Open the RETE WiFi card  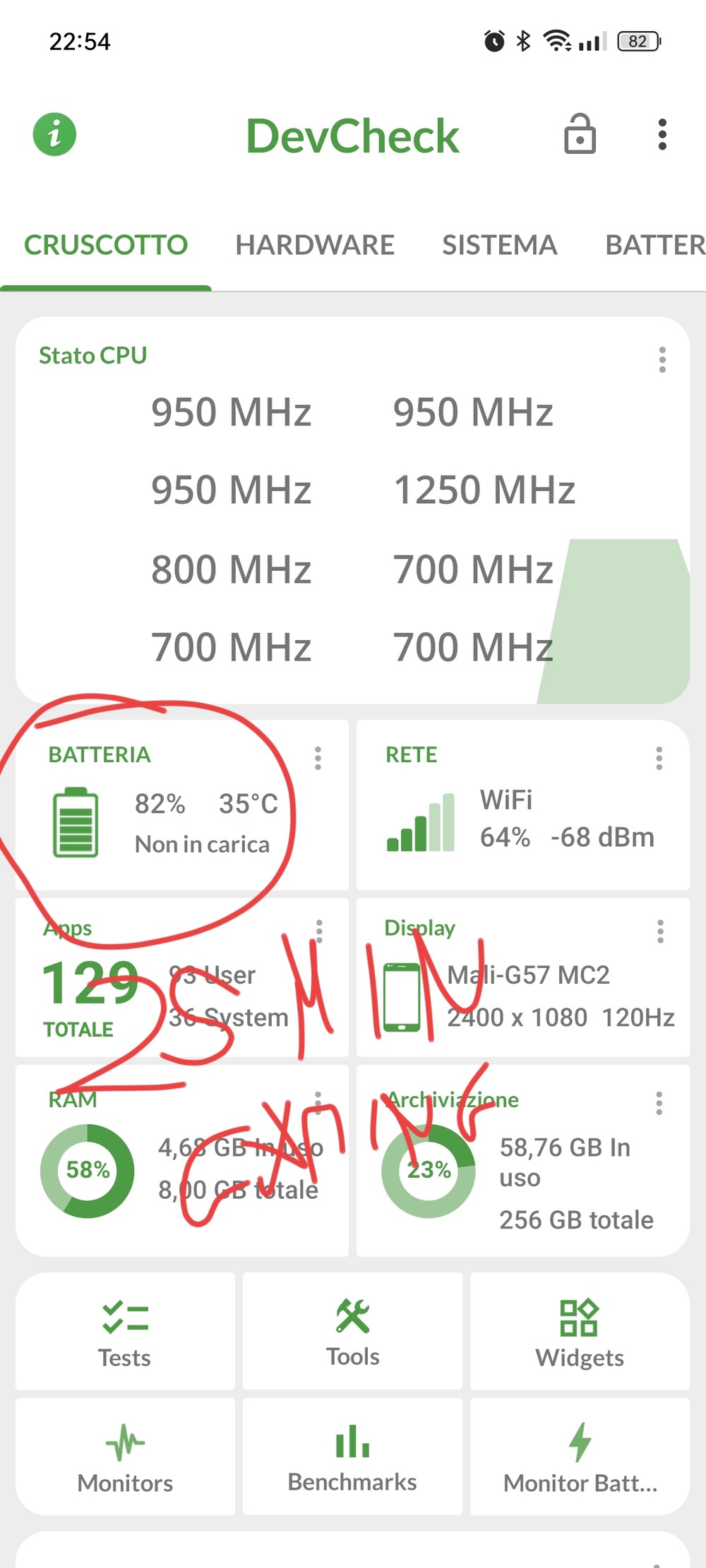(523, 805)
